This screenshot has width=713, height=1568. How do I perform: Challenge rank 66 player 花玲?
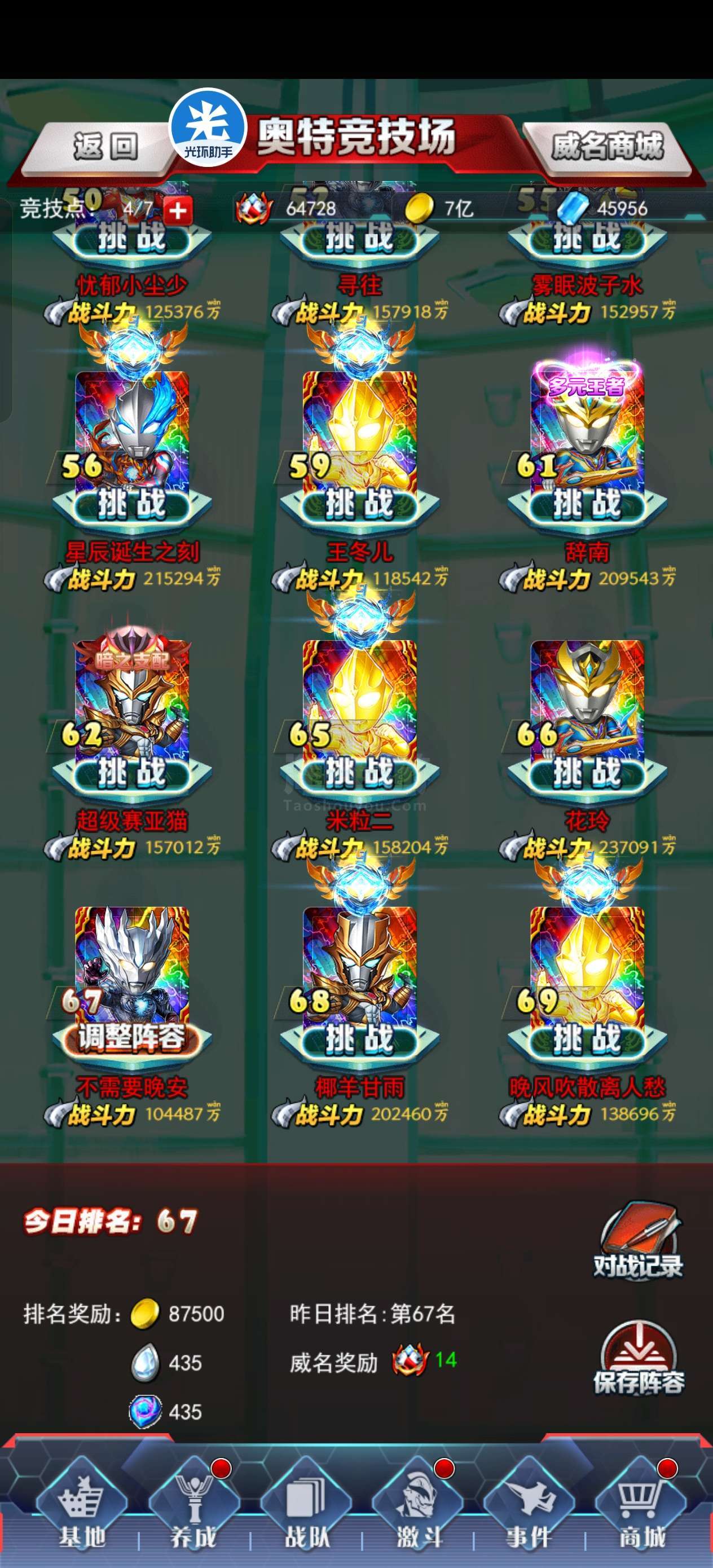coord(587,772)
